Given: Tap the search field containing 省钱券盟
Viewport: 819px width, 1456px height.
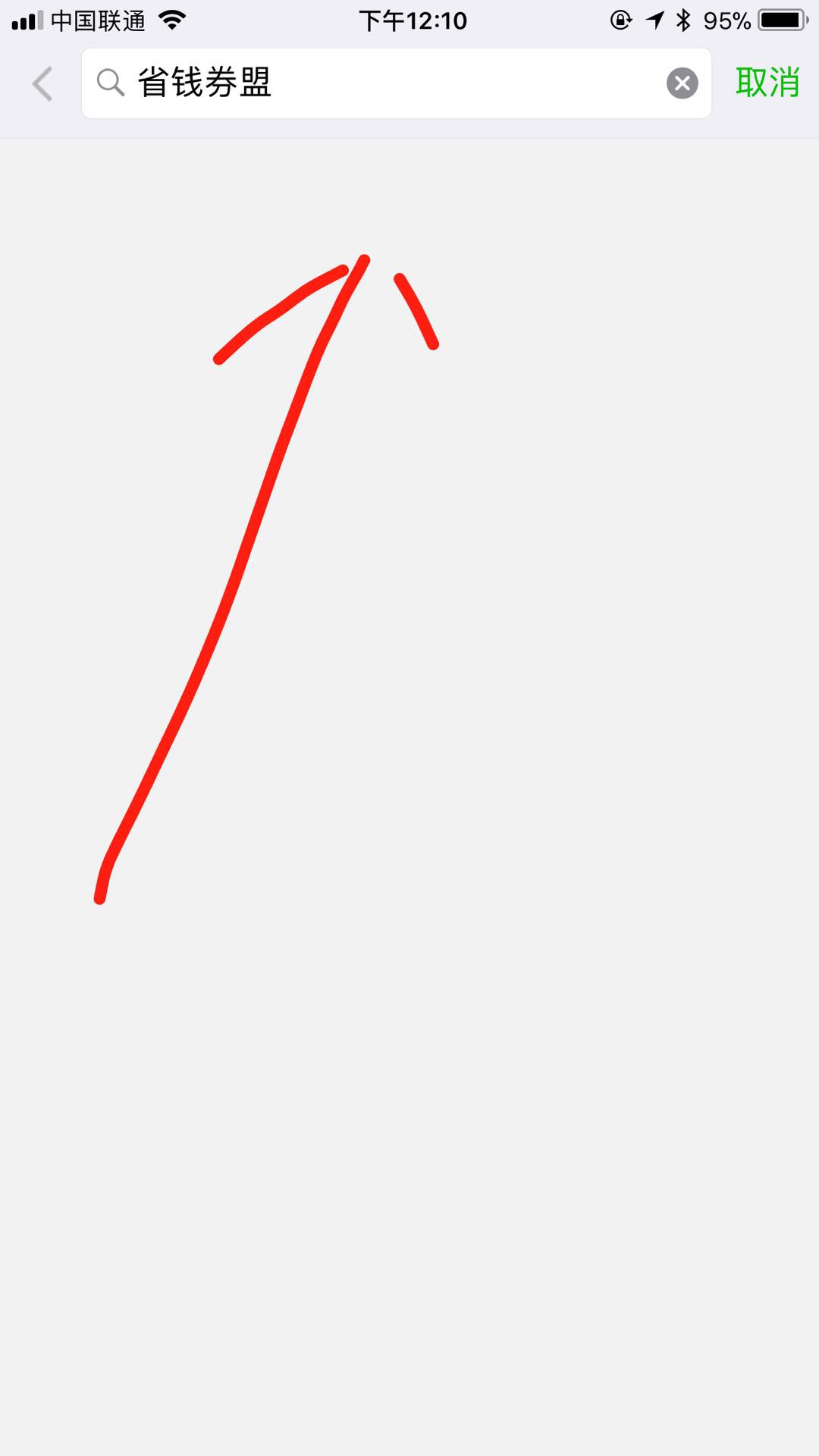Looking at the screenshot, I should pos(379,83).
